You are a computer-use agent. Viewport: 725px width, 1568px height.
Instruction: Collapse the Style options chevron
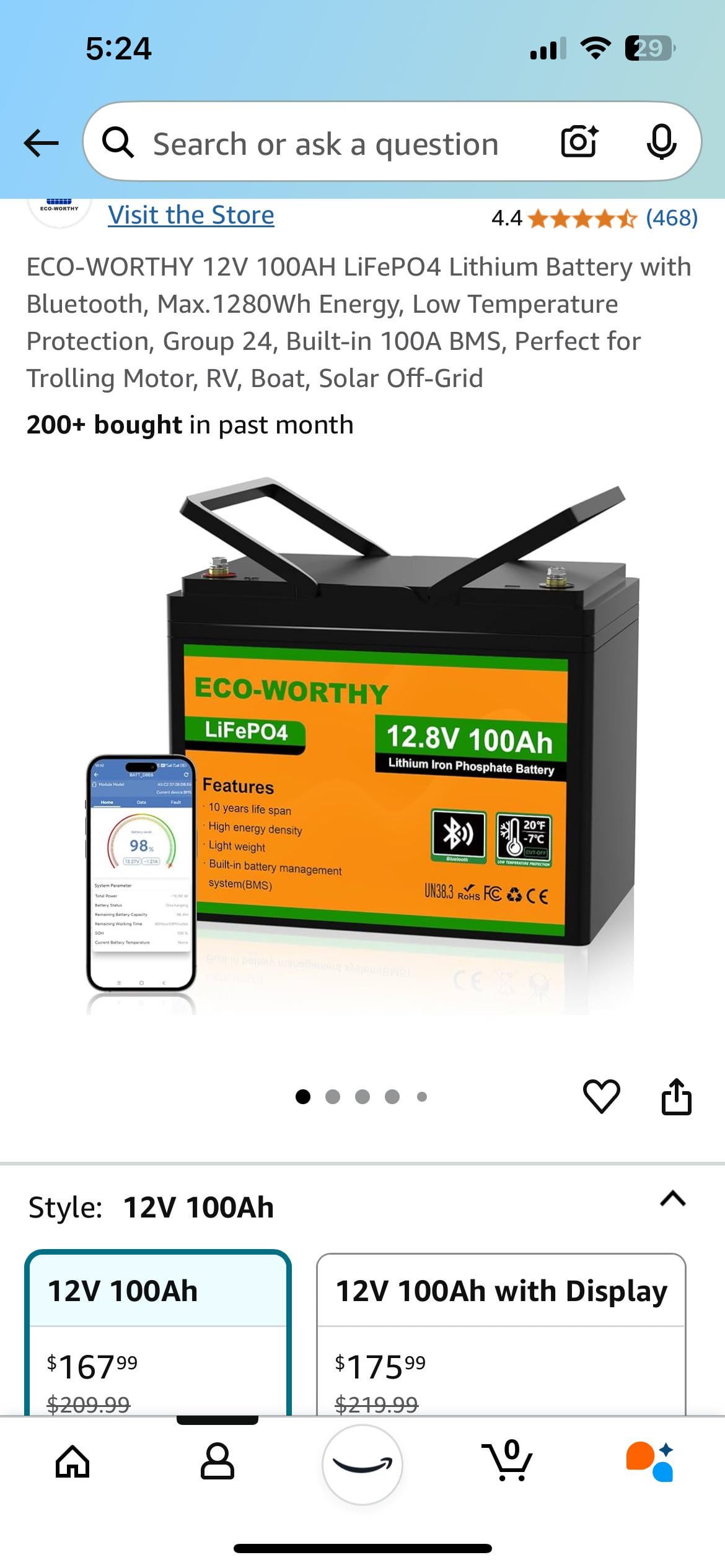[673, 1199]
